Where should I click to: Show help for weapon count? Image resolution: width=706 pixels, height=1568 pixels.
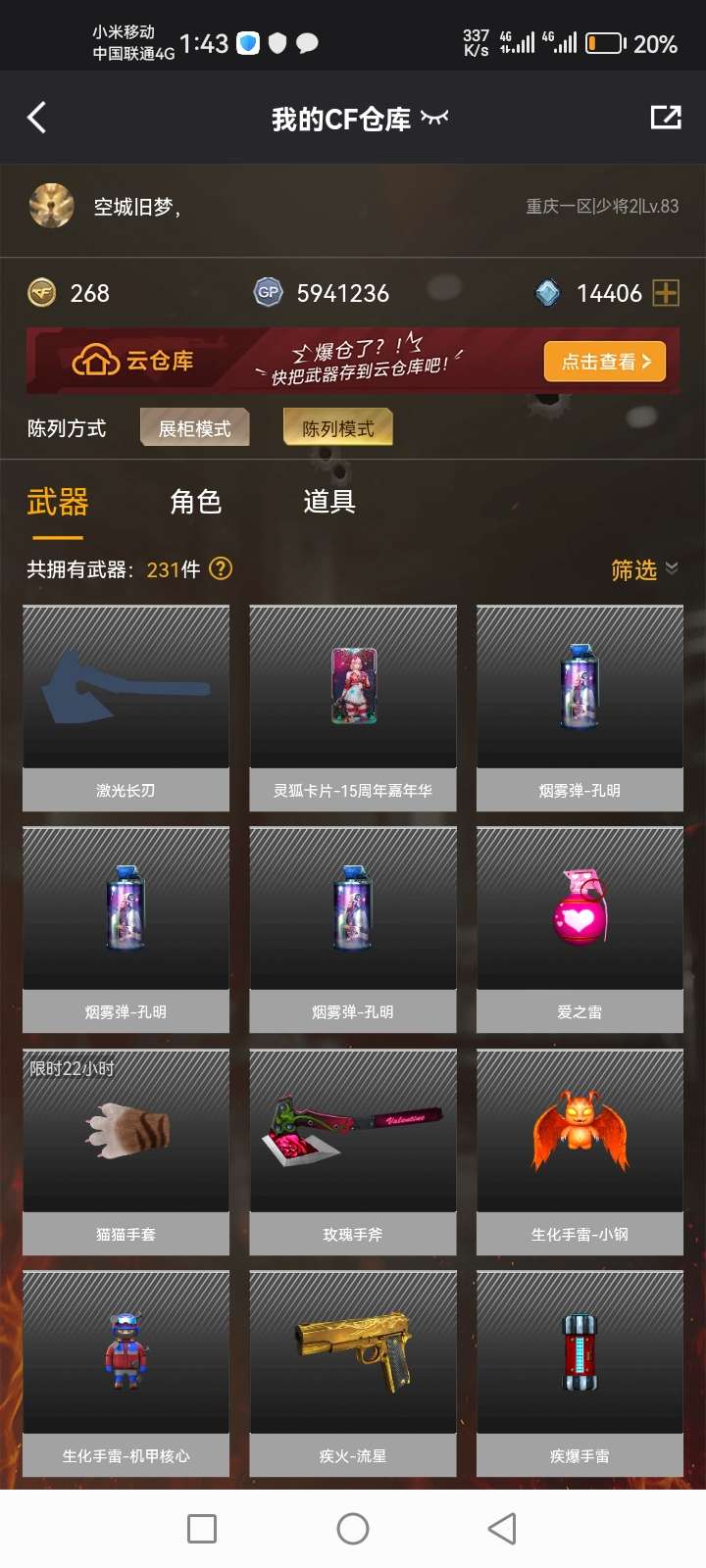(x=222, y=568)
